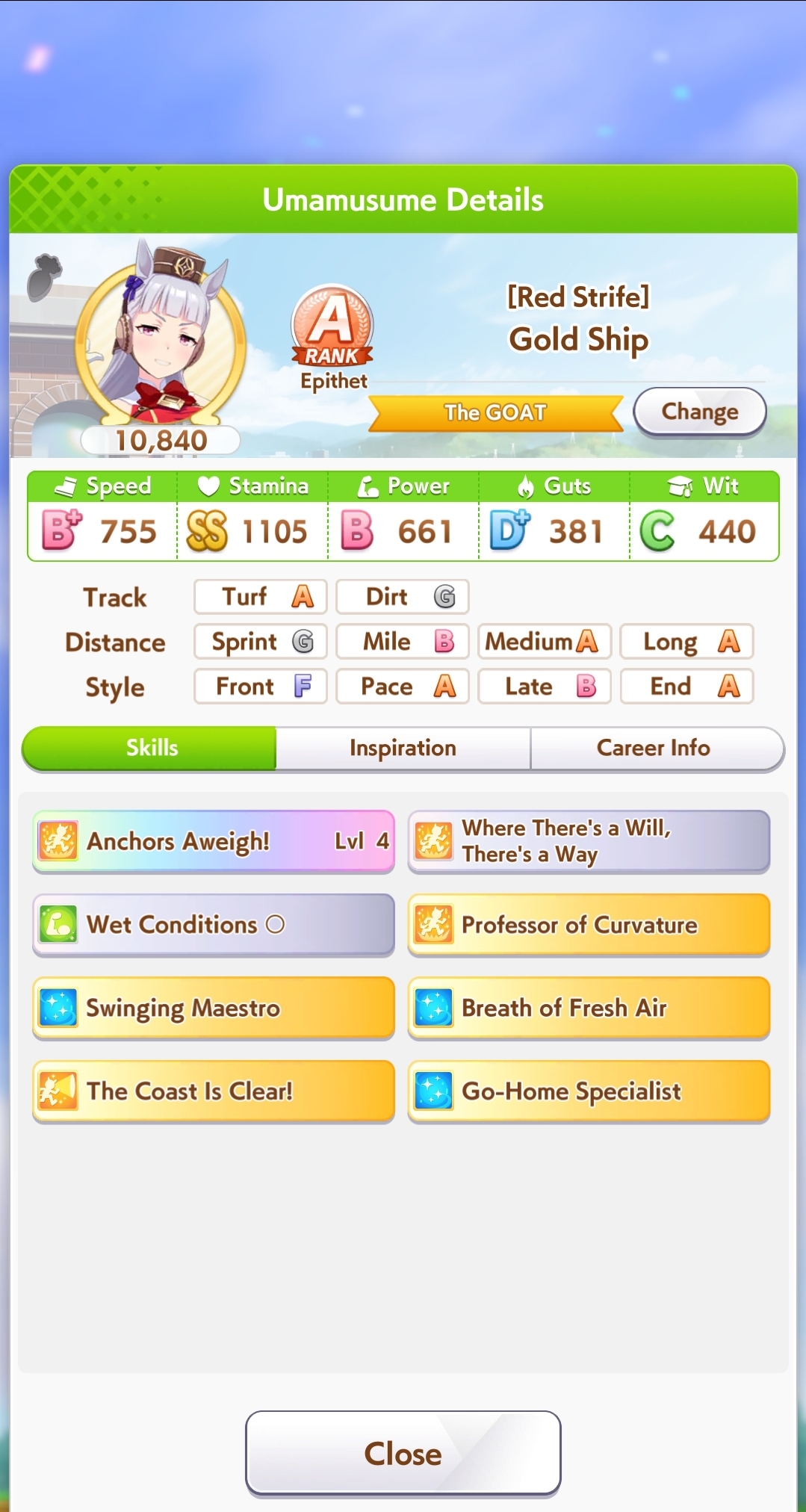
Task: Open the Swinging Maestro skill
Action: pos(214,1008)
